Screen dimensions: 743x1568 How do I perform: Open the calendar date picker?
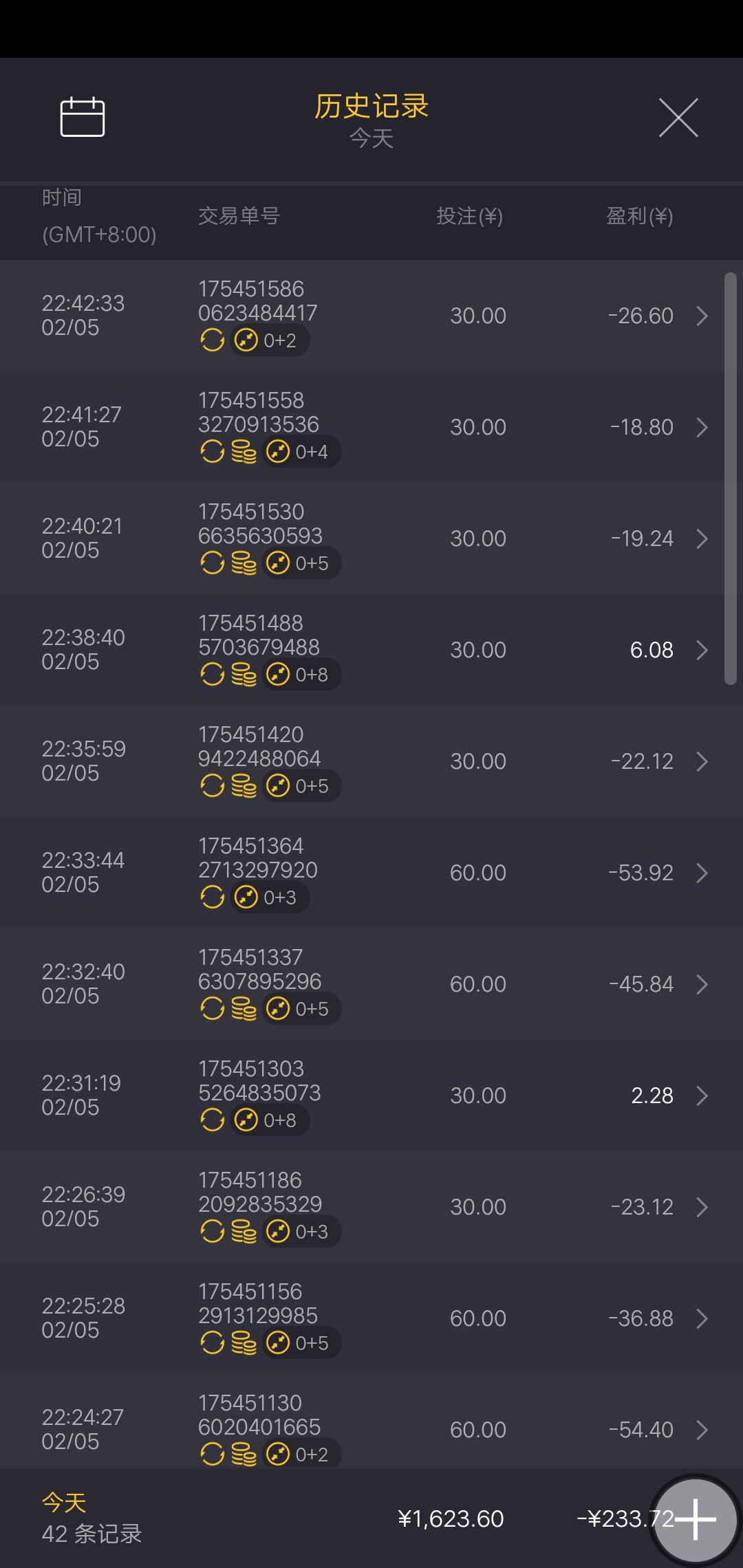(x=83, y=118)
